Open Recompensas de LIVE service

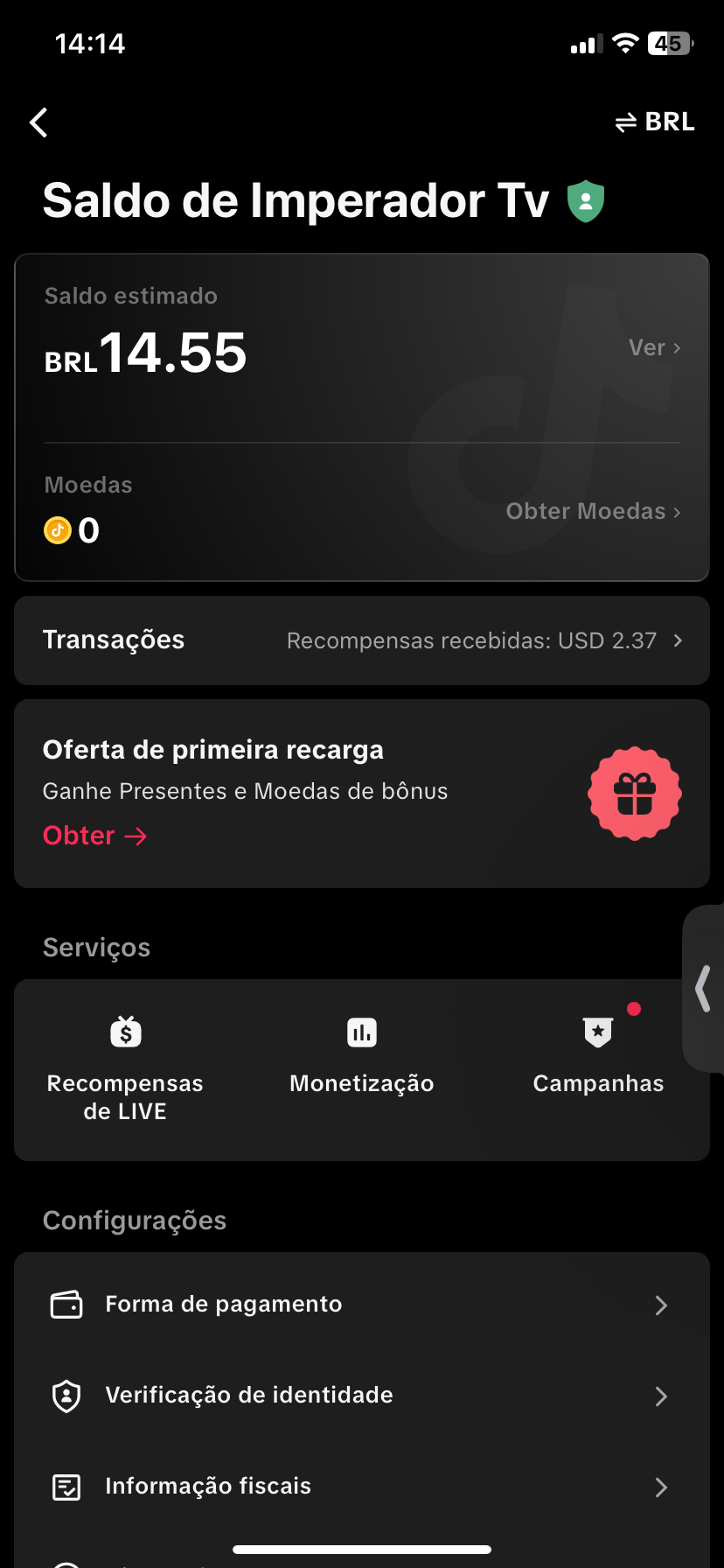125,1069
